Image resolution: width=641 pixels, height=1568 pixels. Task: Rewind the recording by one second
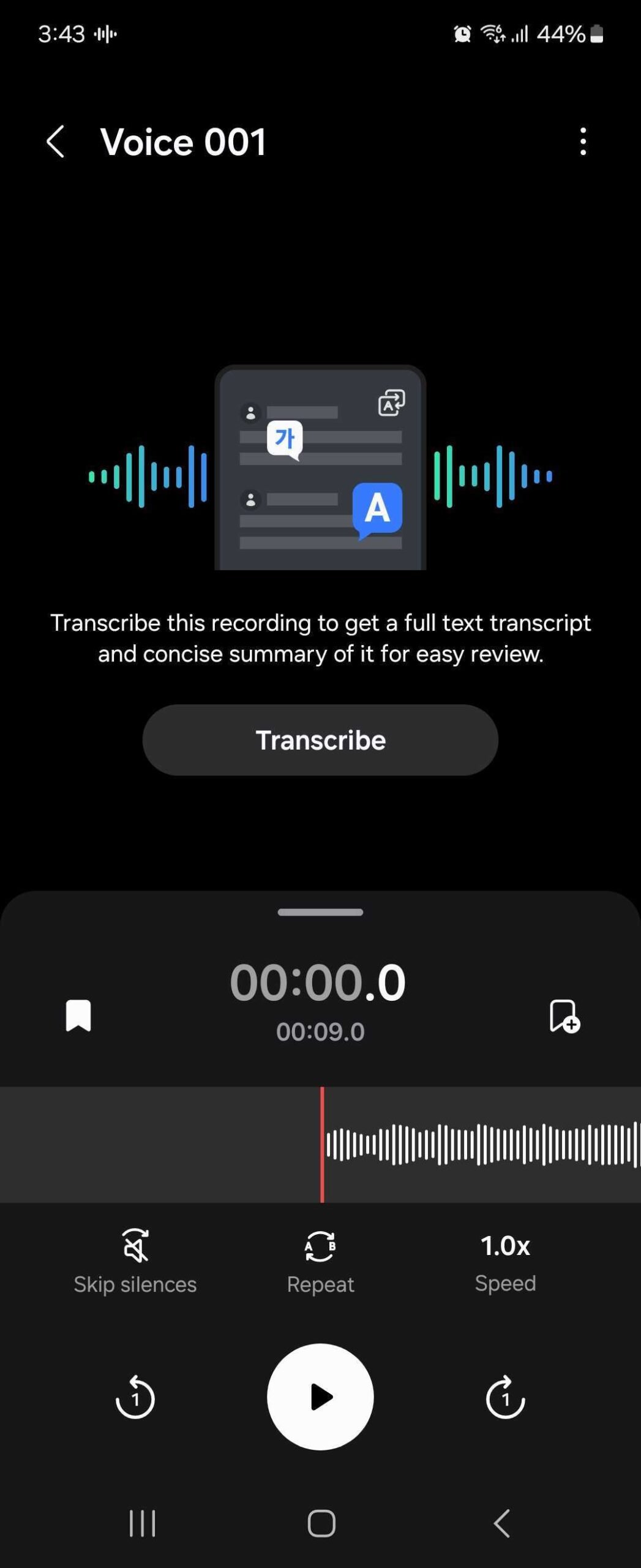pos(135,1397)
